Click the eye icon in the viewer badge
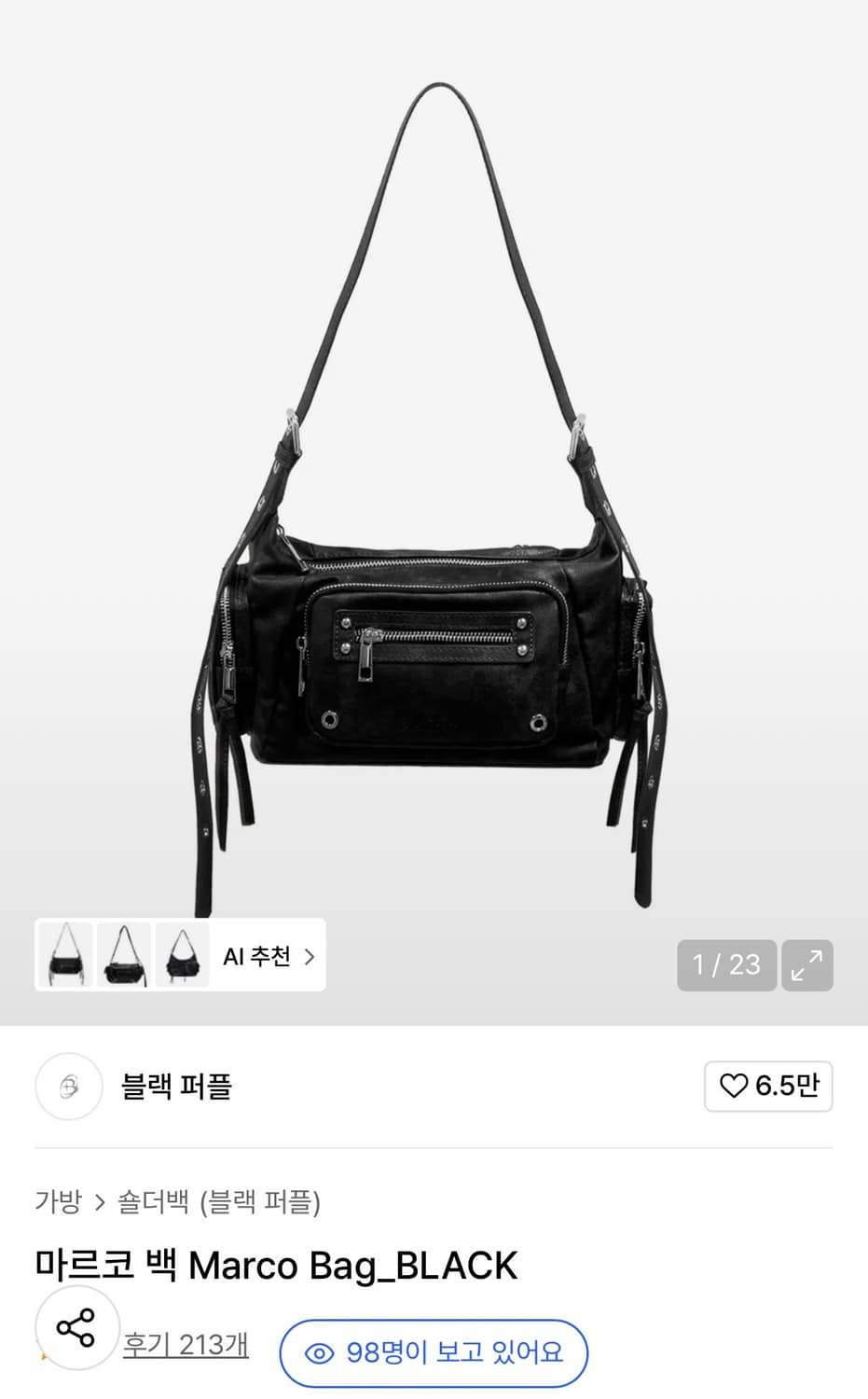868x1399 pixels. click(322, 1353)
